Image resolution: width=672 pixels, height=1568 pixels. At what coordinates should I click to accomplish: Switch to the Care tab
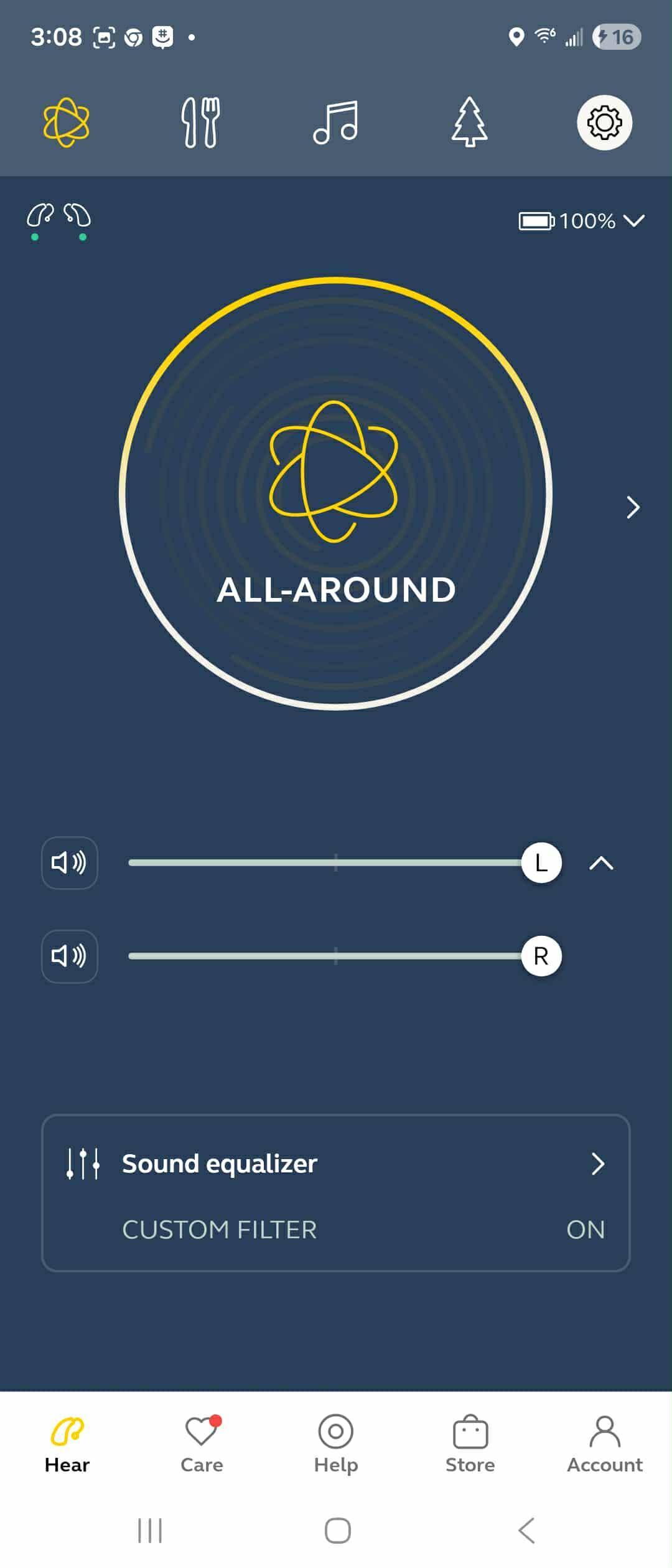pos(202,1445)
